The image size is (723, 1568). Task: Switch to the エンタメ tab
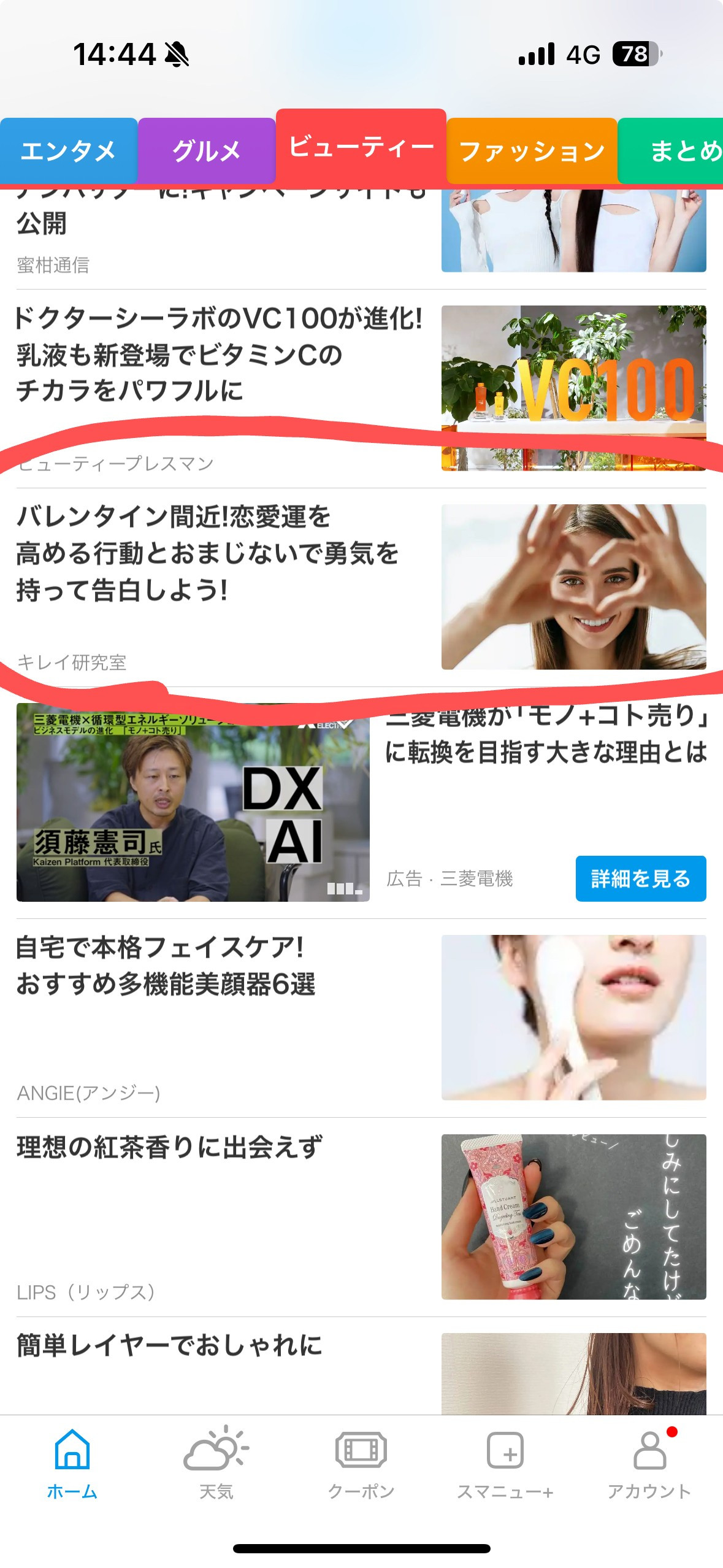click(x=69, y=151)
